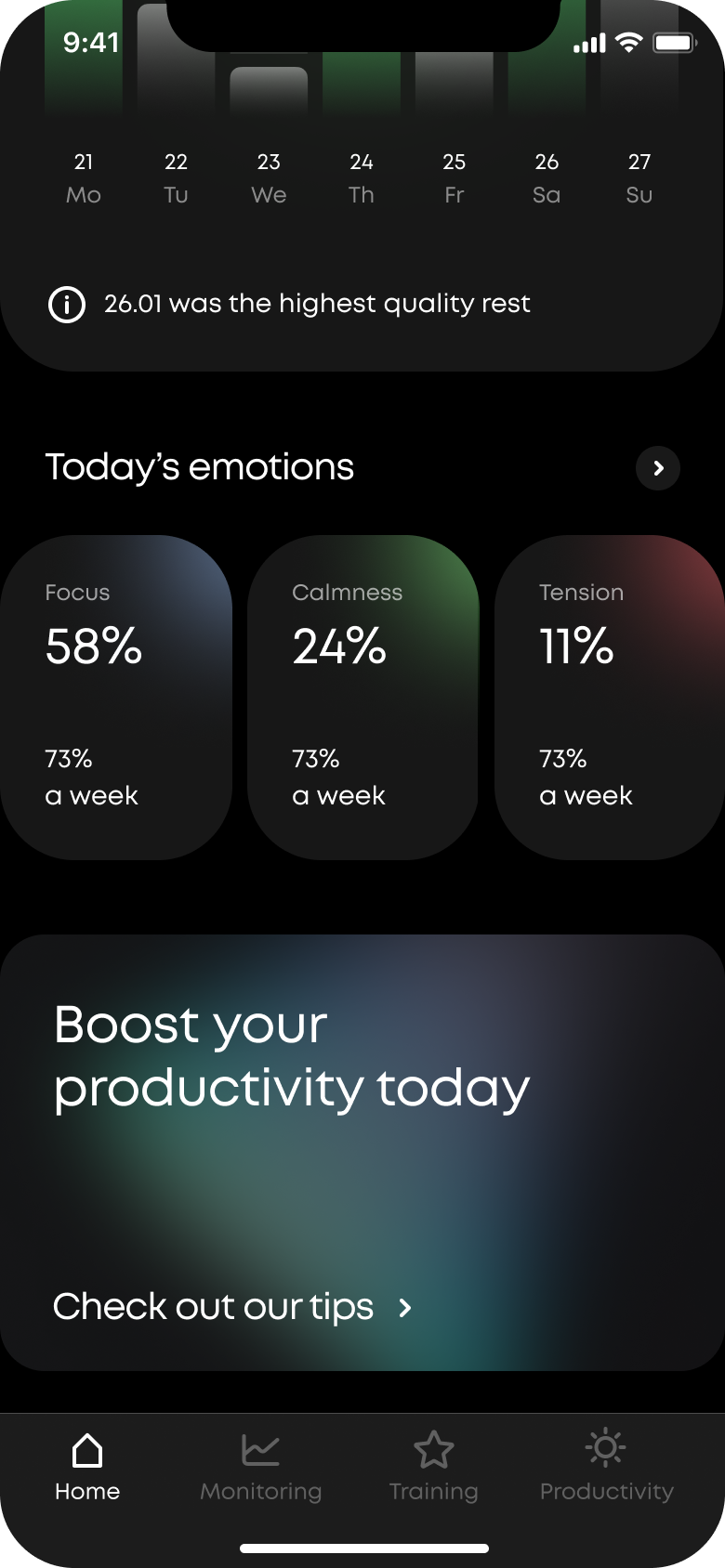The image size is (725, 1568).
Task: Select Wednesday 23 in the week chart
Action: pyautogui.click(x=269, y=176)
